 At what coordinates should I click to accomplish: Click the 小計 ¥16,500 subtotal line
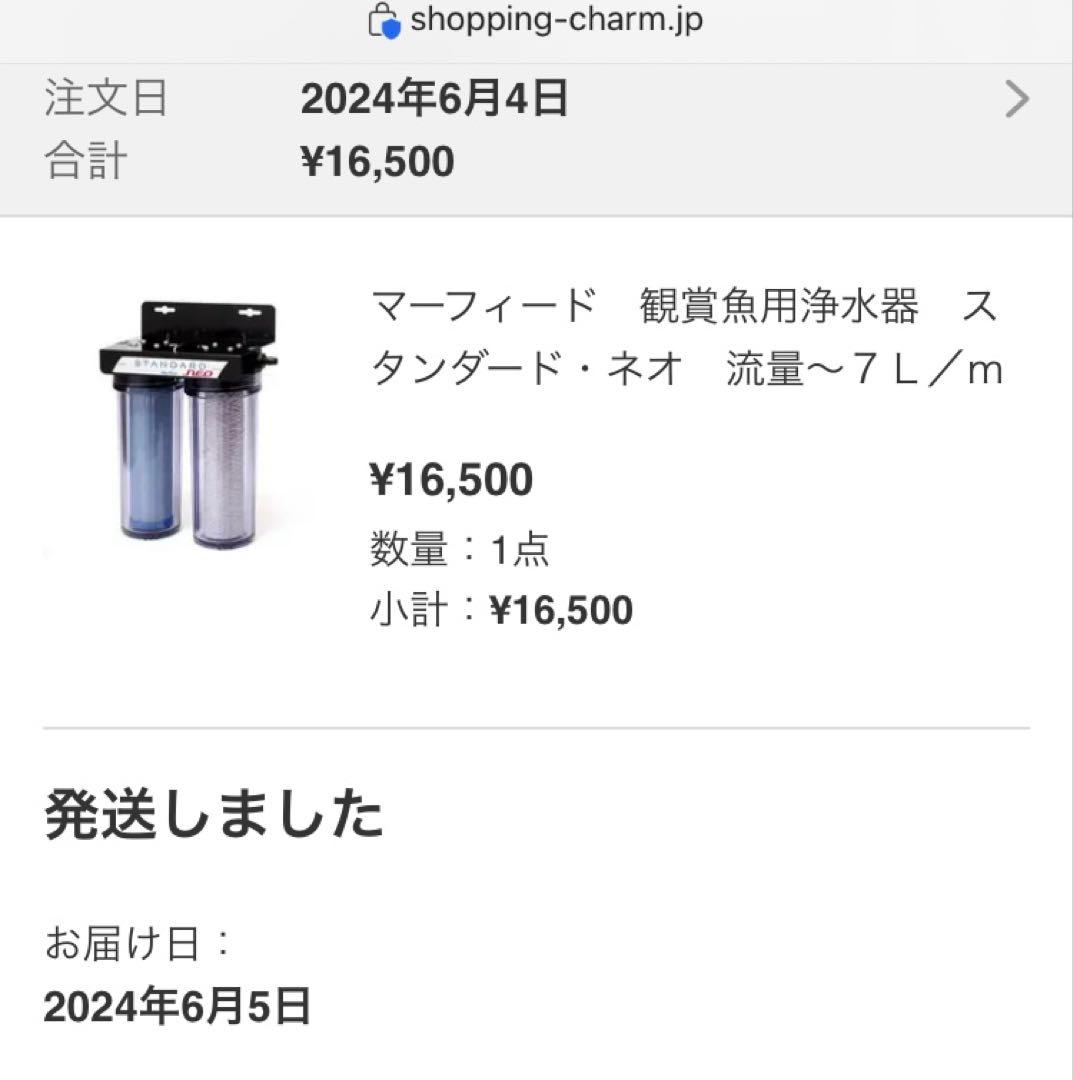point(498,608)
